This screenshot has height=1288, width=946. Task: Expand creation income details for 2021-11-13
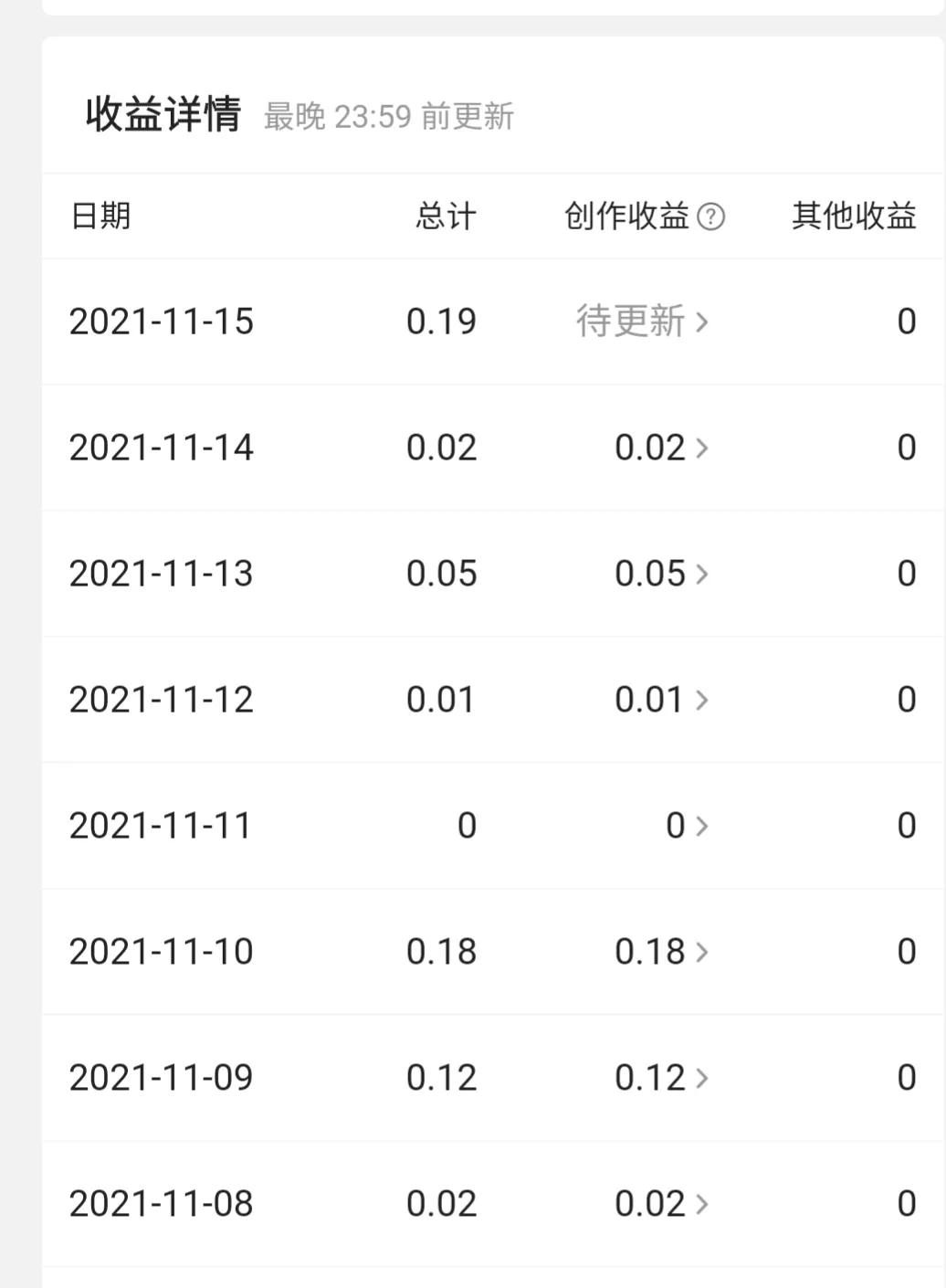(702, 574)
